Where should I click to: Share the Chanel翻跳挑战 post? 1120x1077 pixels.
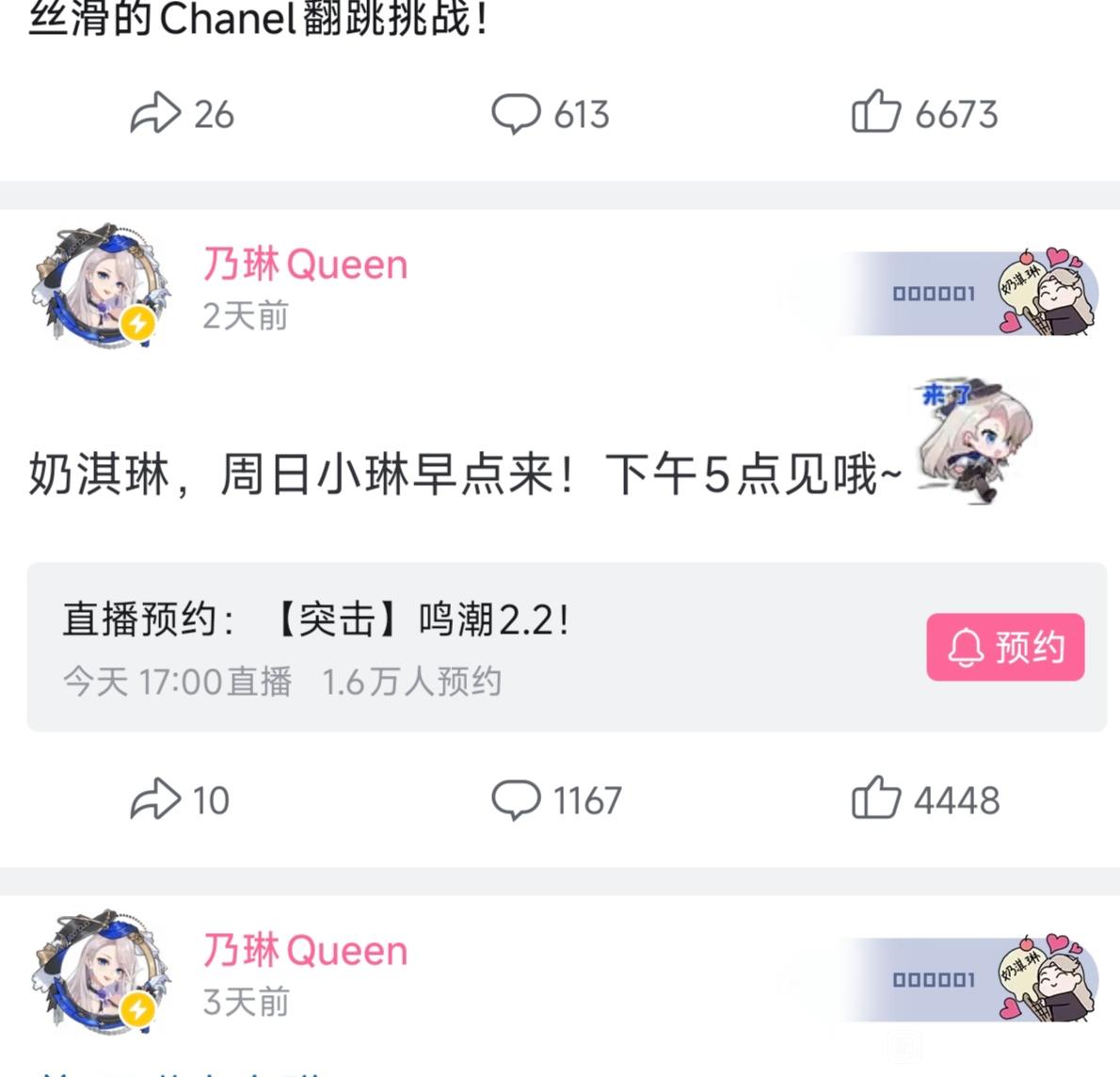(181, 114)
